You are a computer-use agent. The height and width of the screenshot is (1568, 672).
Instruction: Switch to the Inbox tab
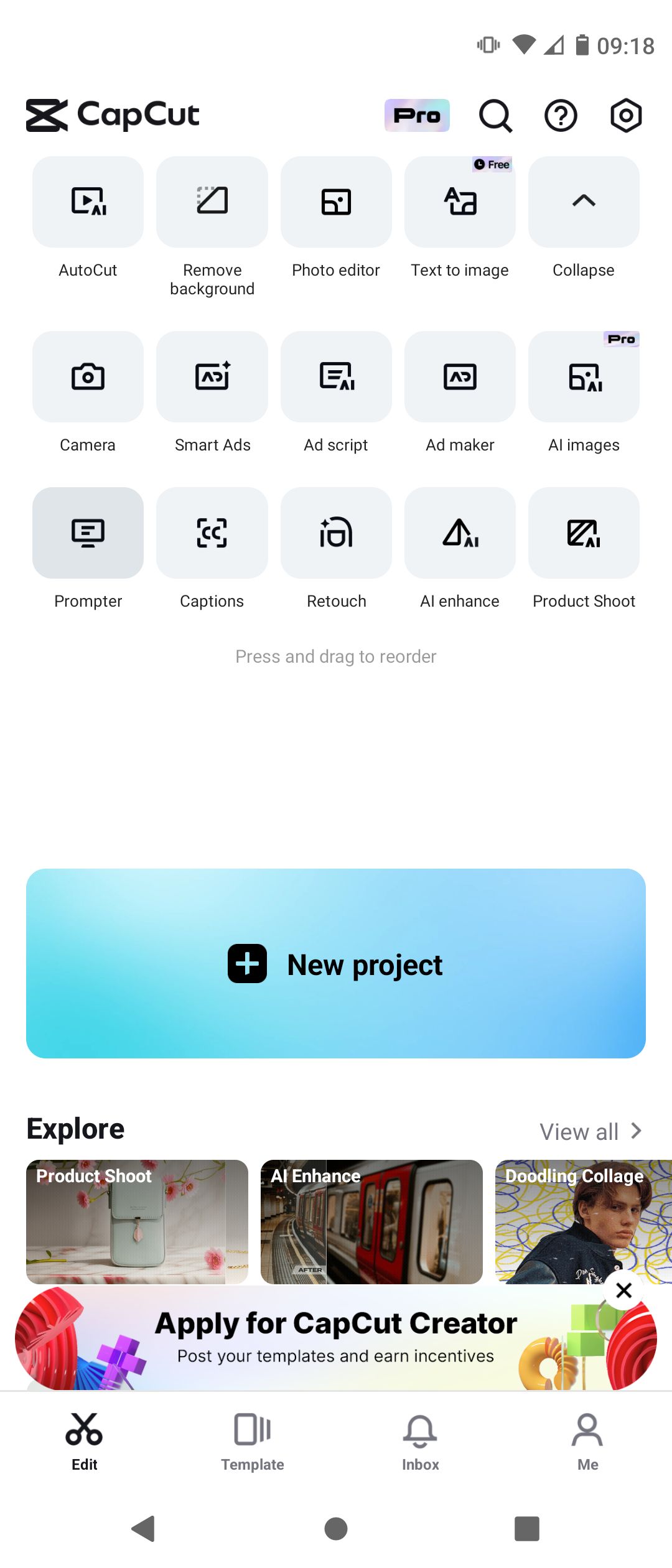(421, 1442)
